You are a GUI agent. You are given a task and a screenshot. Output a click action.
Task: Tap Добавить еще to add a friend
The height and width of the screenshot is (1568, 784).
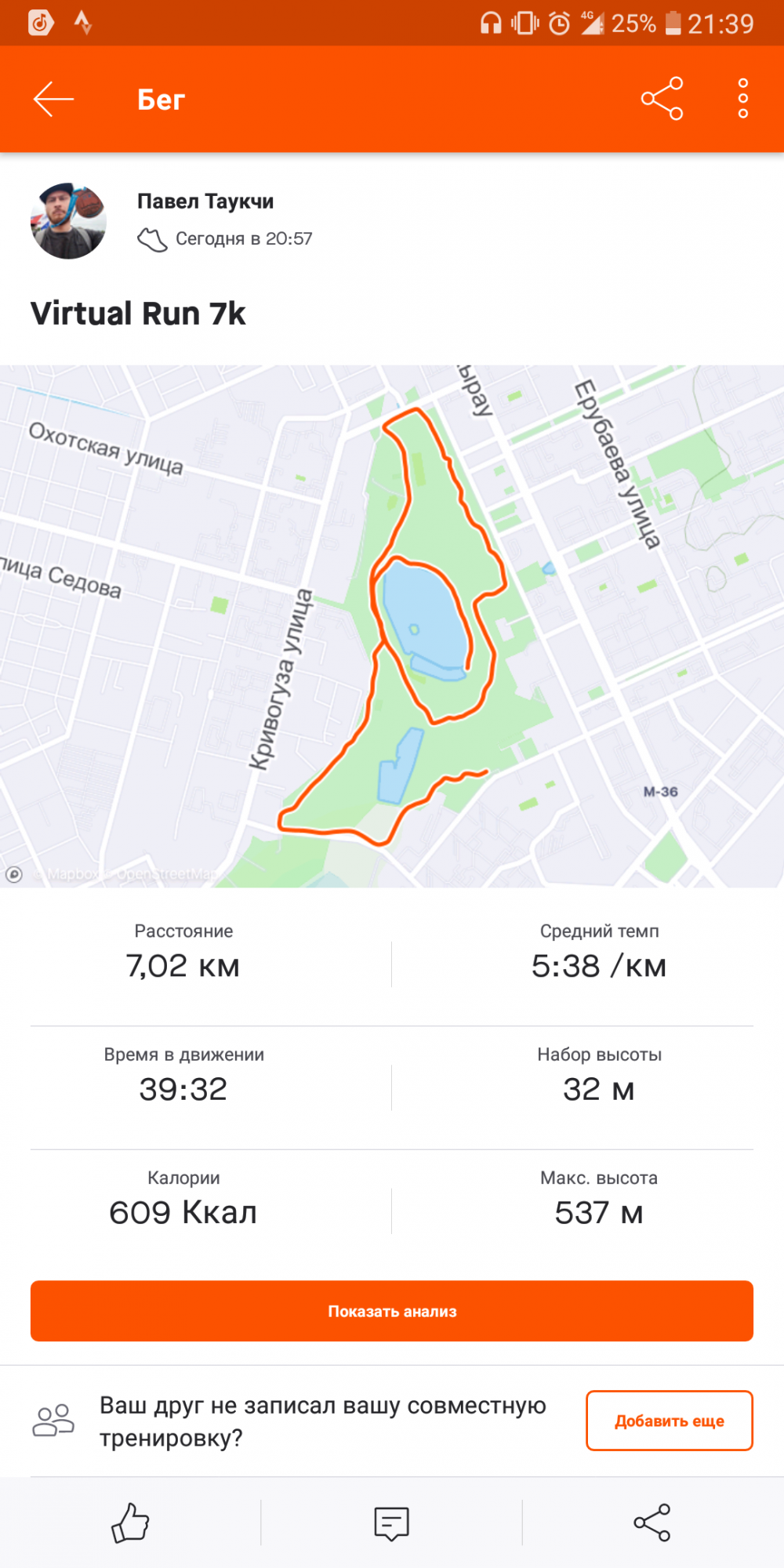pyautogui.click(x=669, y=1421)
